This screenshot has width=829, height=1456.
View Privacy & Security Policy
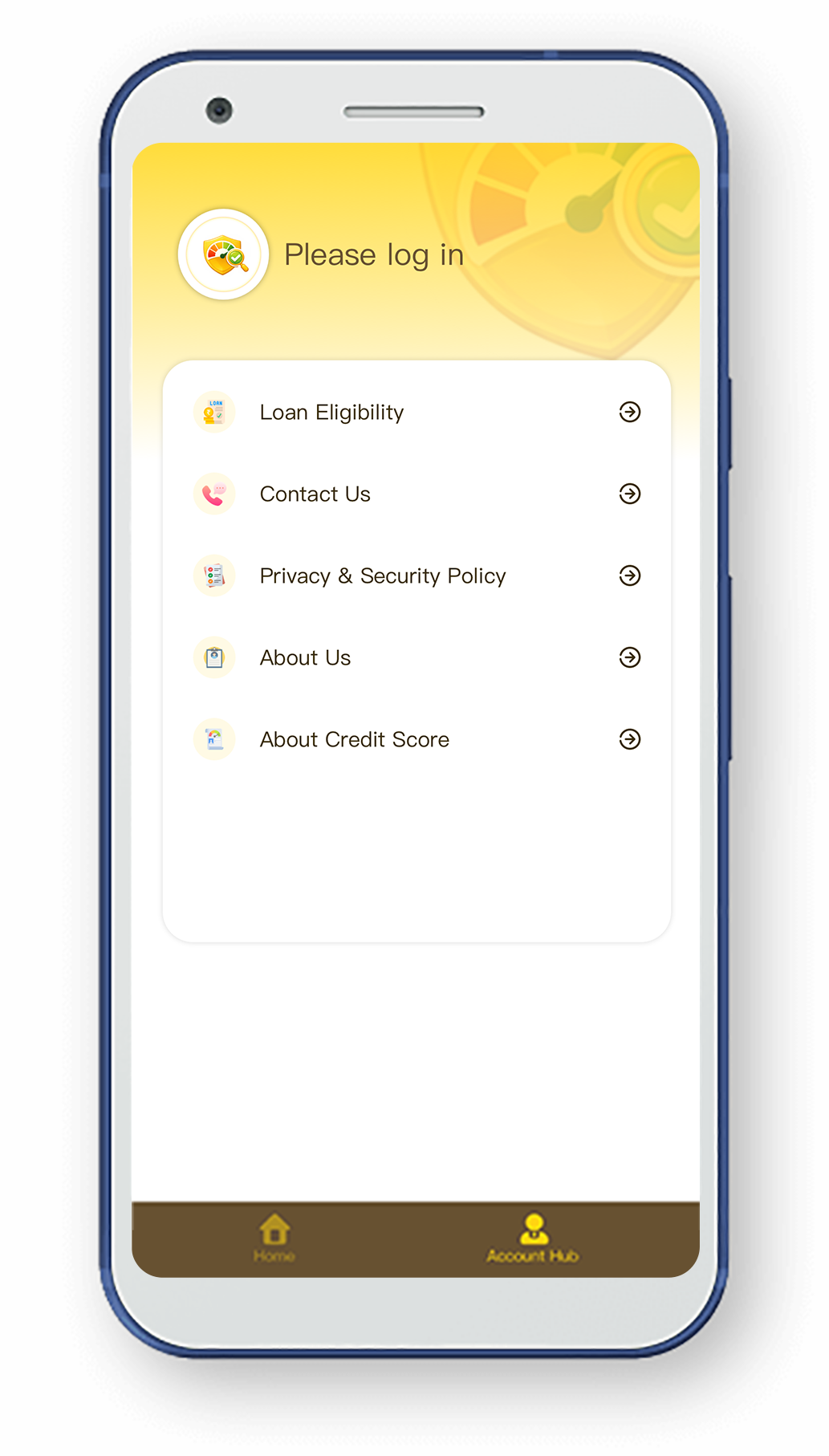point(416,576)
